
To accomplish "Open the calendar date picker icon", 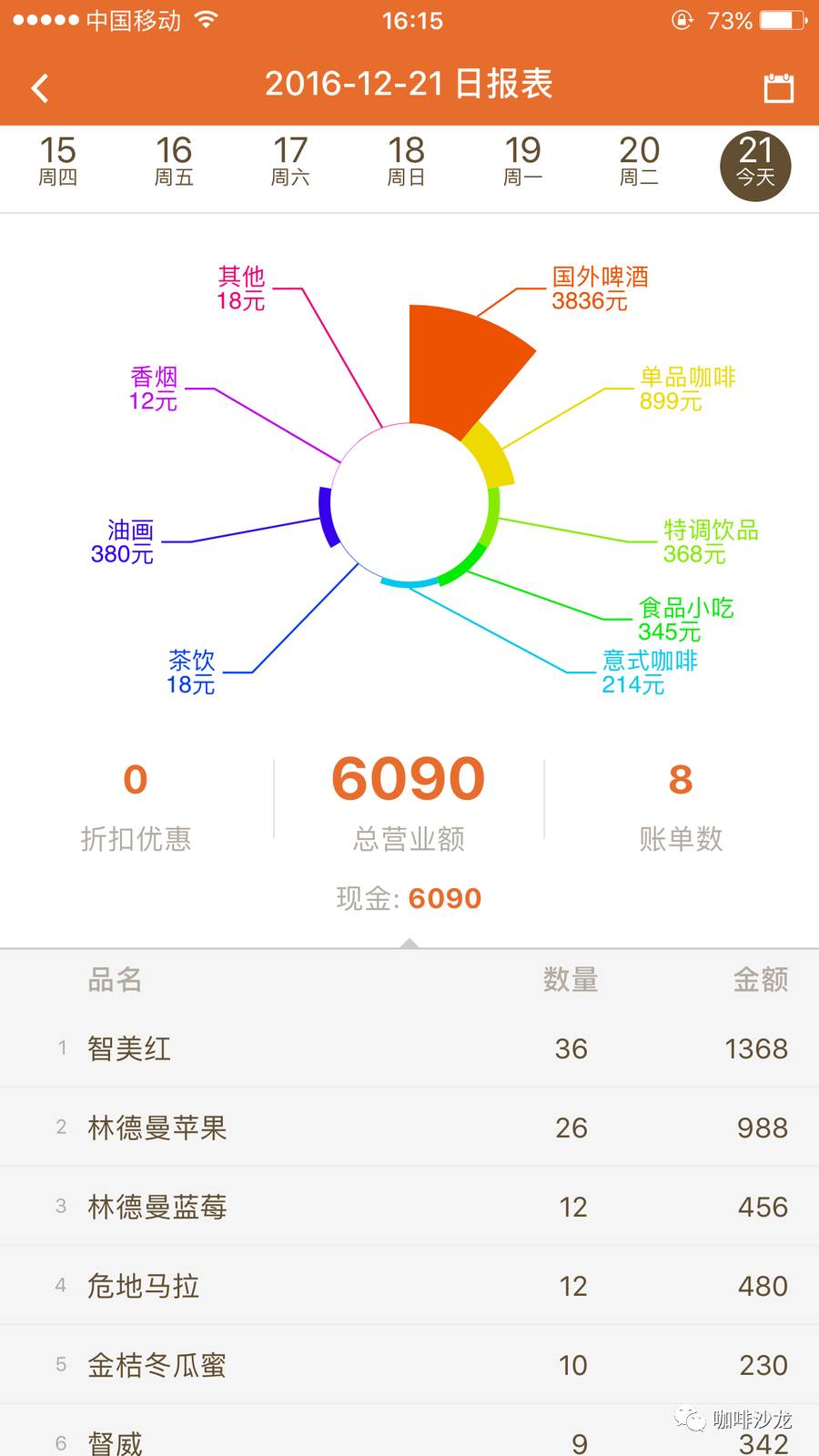I will pos(778,87).
